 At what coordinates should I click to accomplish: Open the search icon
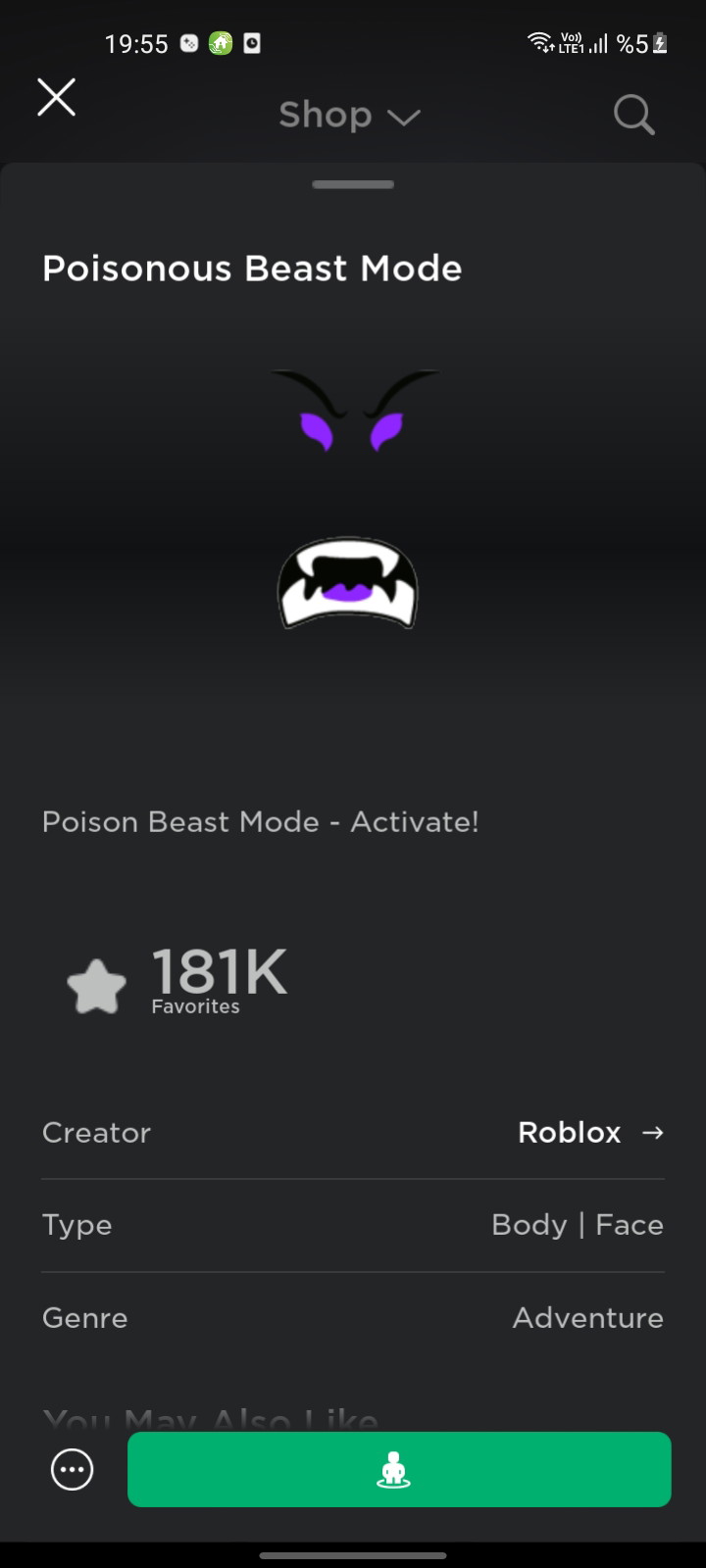pyautogui.click(x=633, y=116)
